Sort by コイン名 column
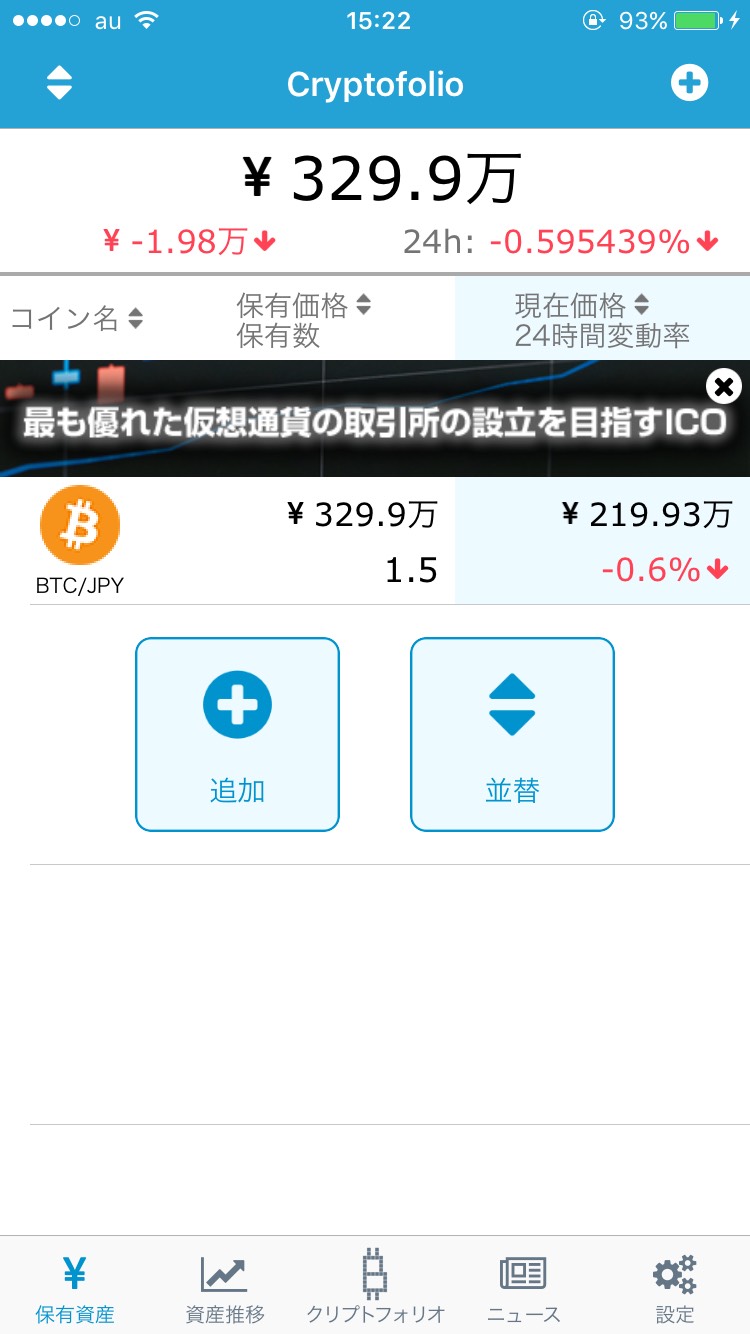This screenshot has height=1334, width=750. coord(77,319)
